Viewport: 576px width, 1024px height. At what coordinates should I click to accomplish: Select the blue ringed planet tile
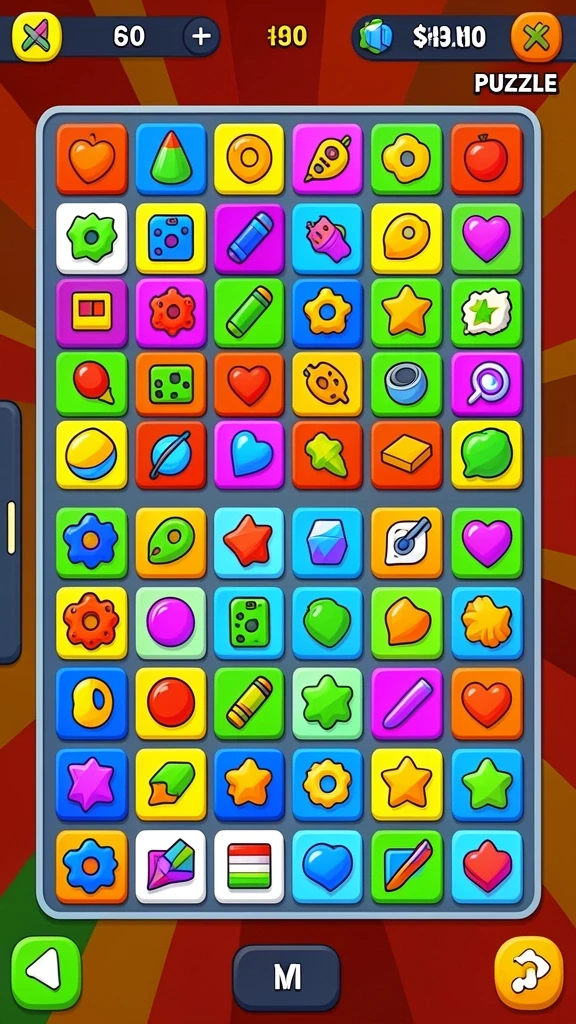pyautogui.click(x=170, y=455)
